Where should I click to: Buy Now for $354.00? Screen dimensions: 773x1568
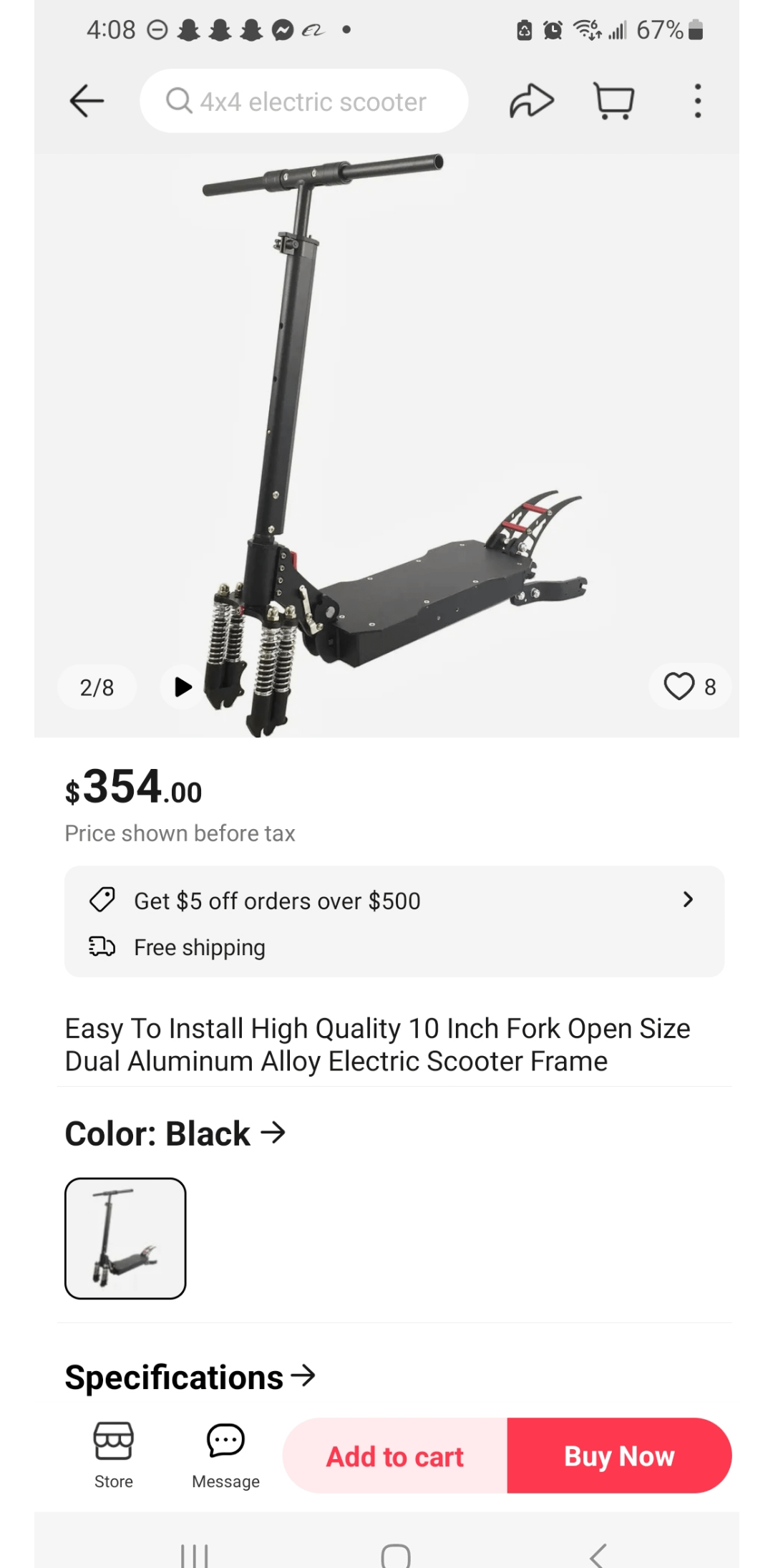pos(619,1456)
